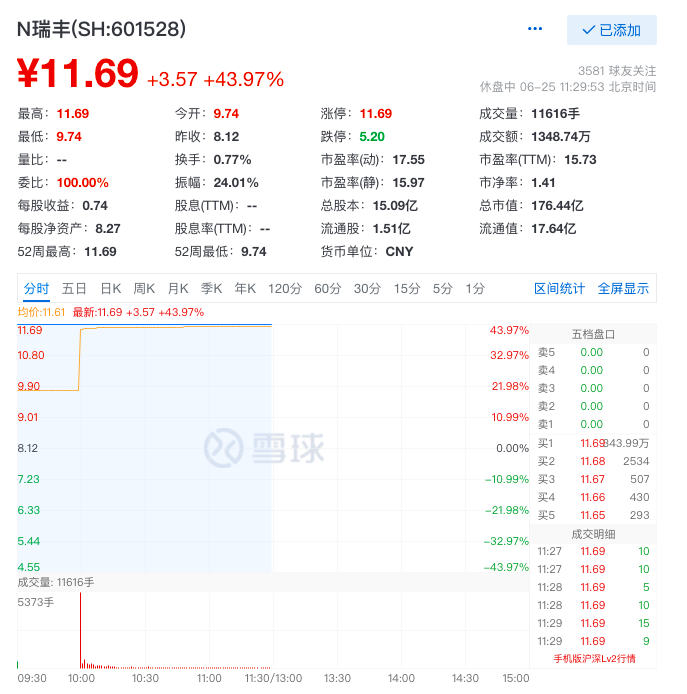Image resolution: width=687 pixels, height=694 pixels.
Task: Tap the 已添加 watchlist button
Action: click(611, 30)
